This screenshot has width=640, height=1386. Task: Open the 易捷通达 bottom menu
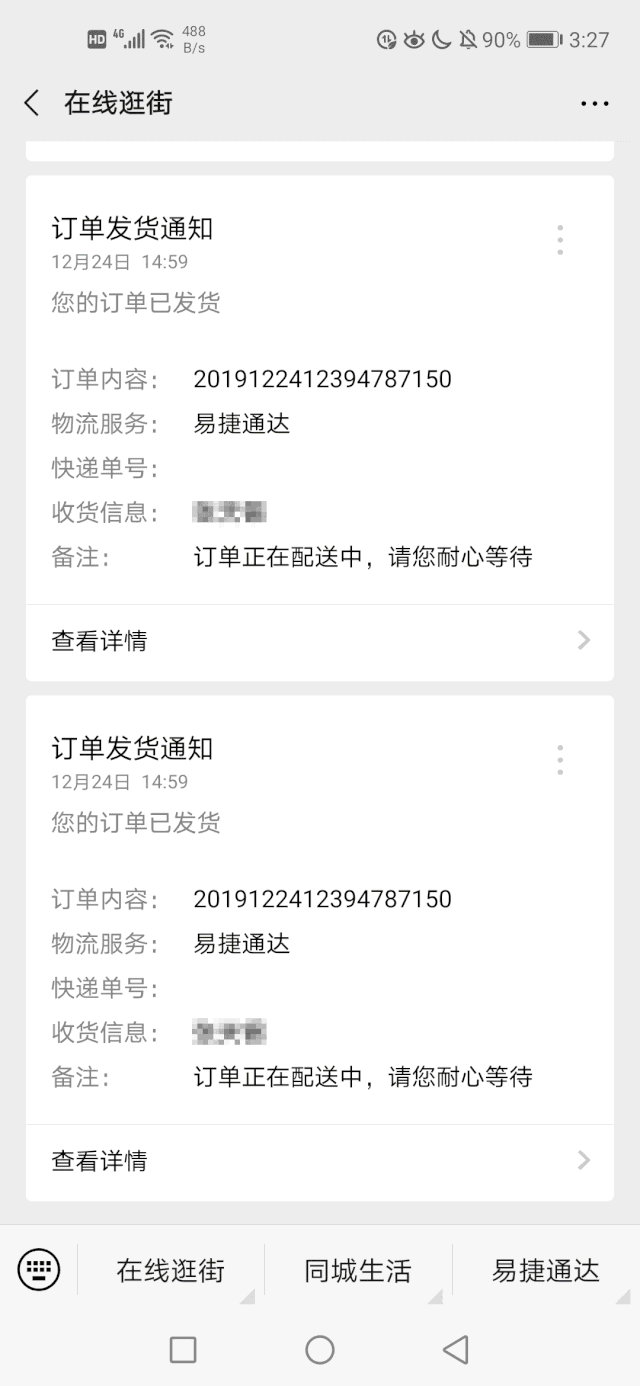[545, 1270]
